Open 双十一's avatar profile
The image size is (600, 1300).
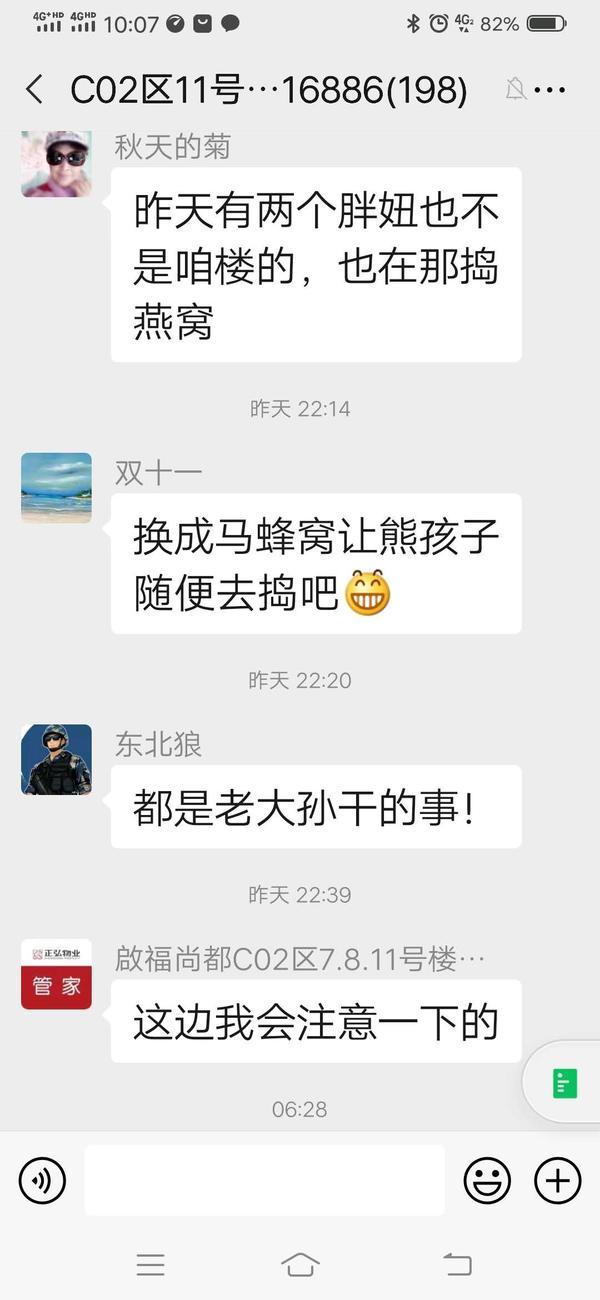click(56, 488)
